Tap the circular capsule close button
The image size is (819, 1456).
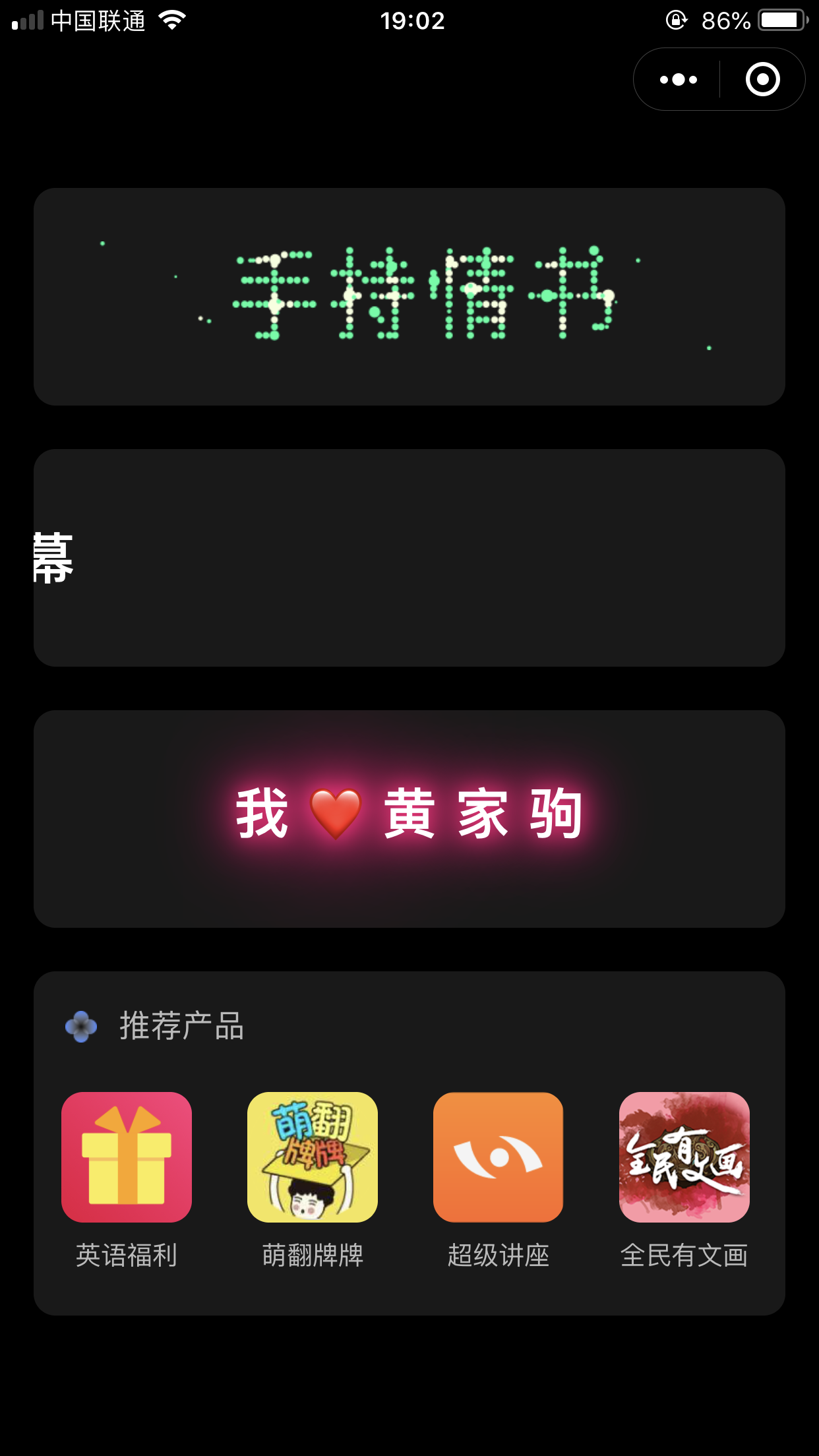pyautogui.click(x=762, y=78)
